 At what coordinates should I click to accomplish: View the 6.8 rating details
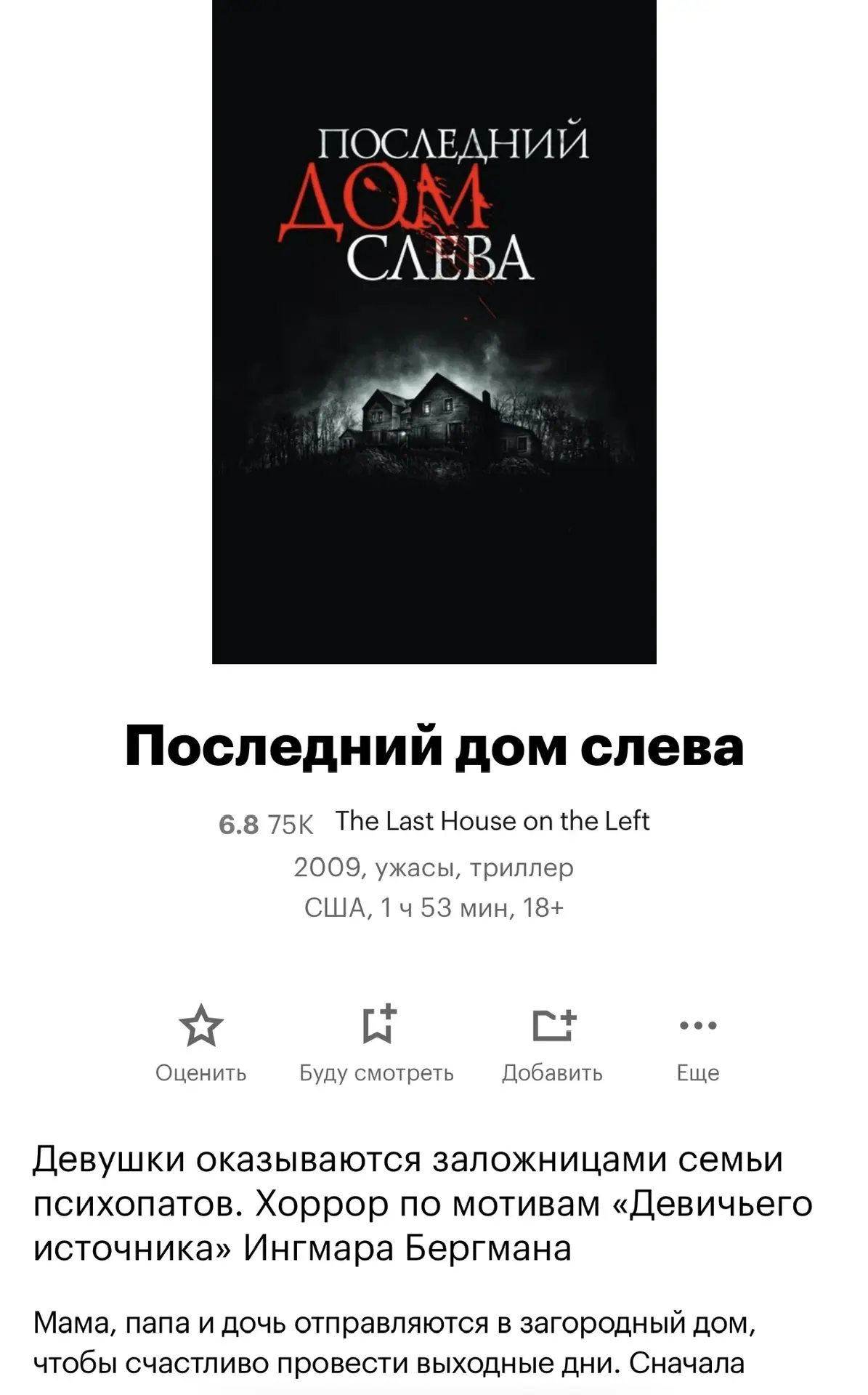click(x=239, y=825)
